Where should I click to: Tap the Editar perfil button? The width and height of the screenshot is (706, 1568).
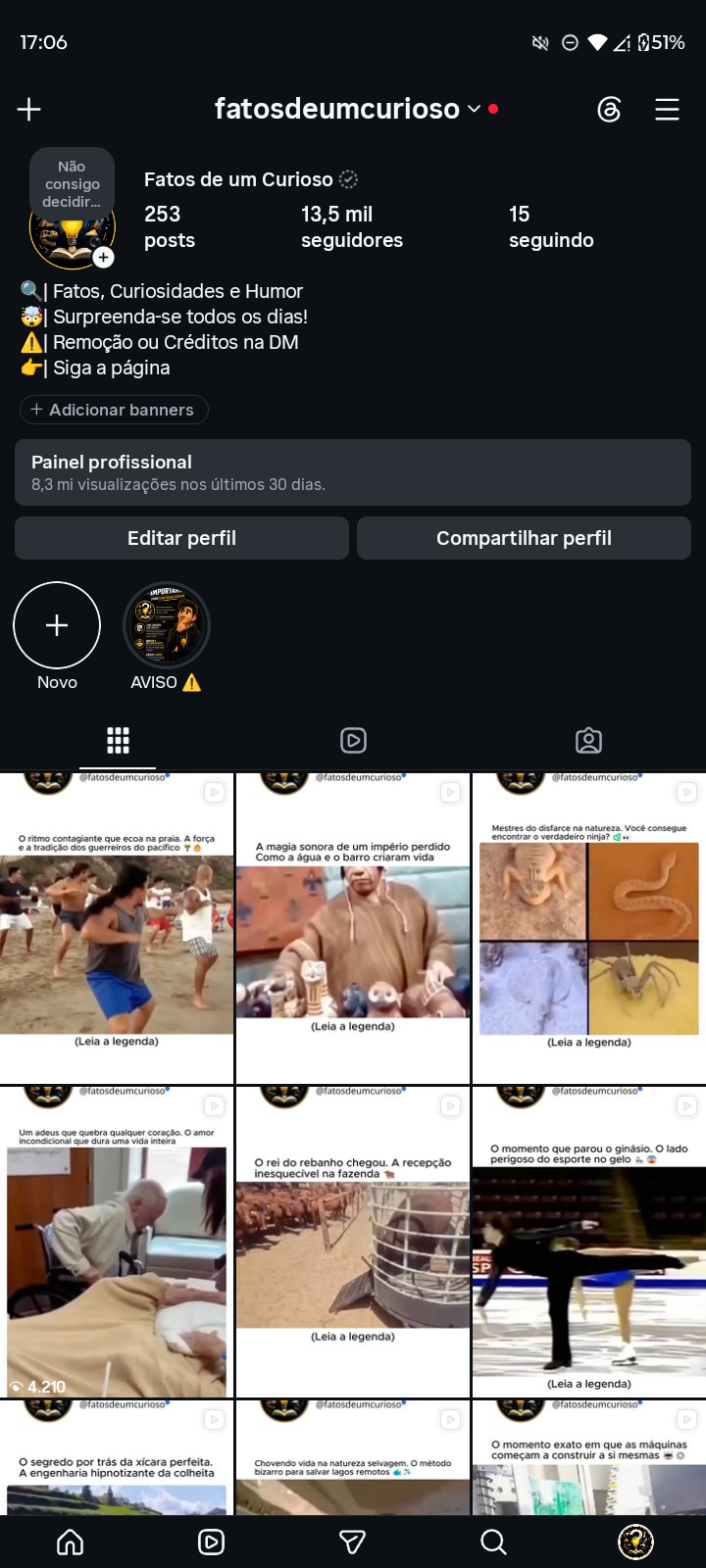(x=181, y=538)
